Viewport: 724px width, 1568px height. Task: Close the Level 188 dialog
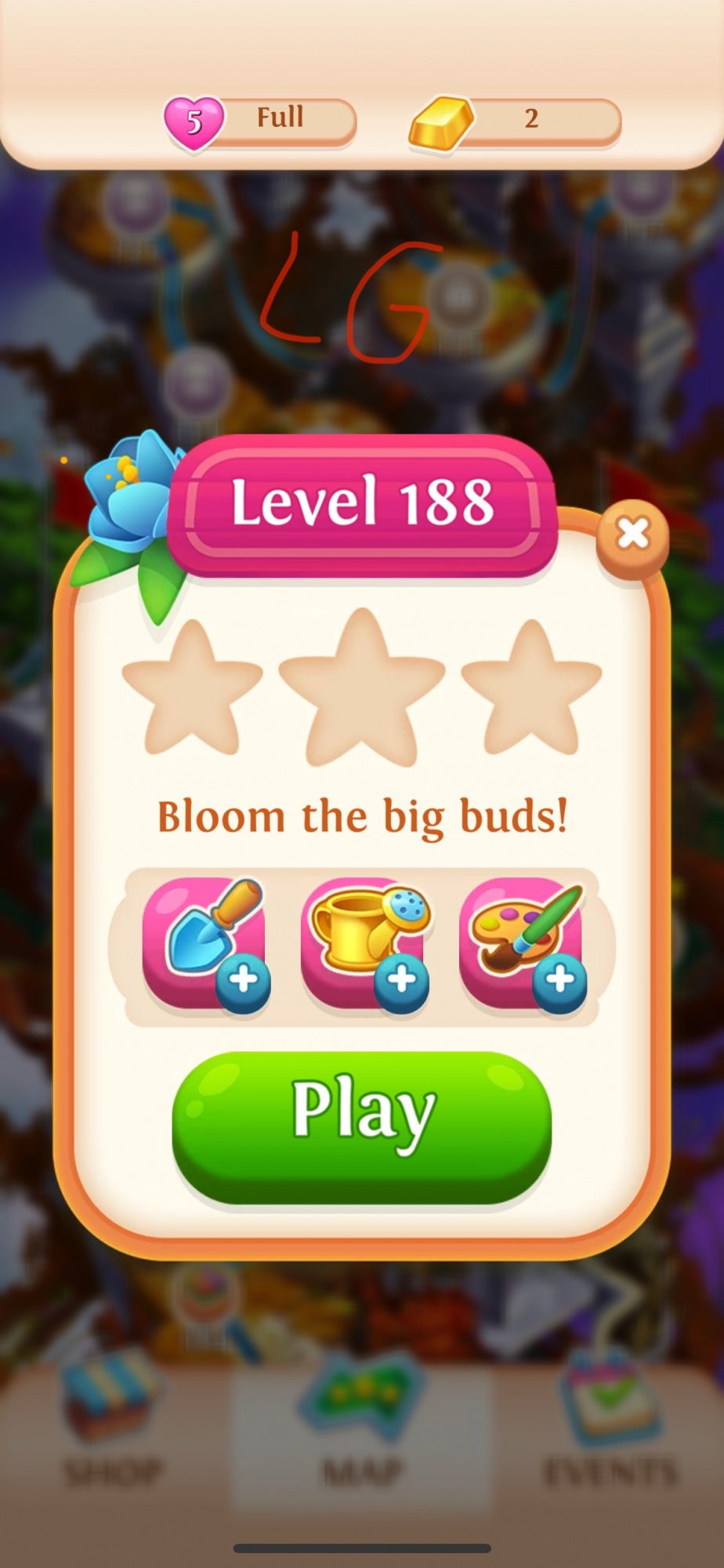632,535
